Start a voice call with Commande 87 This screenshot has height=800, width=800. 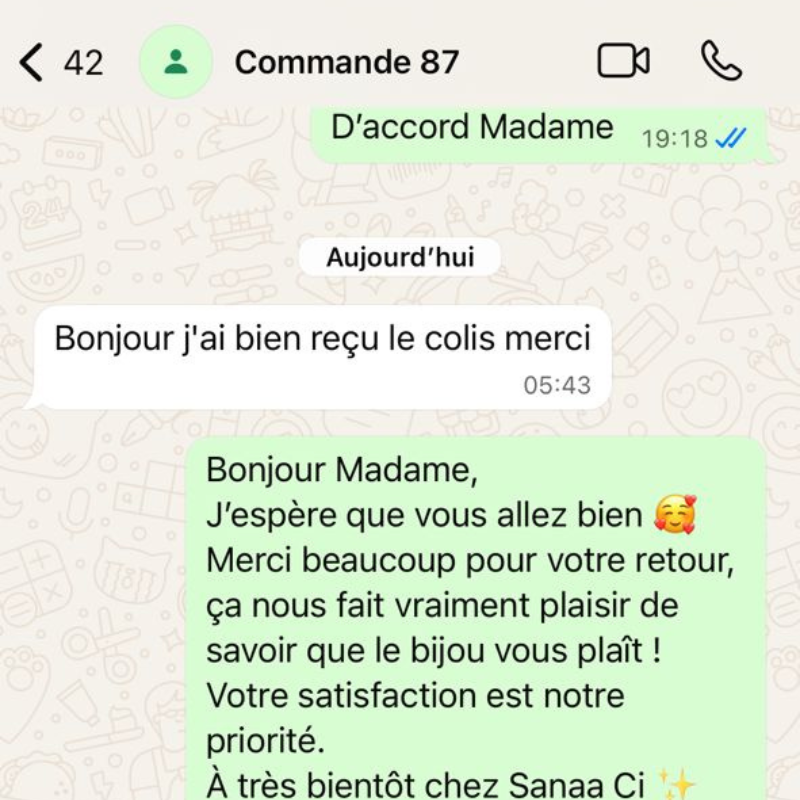click(721, 61)
